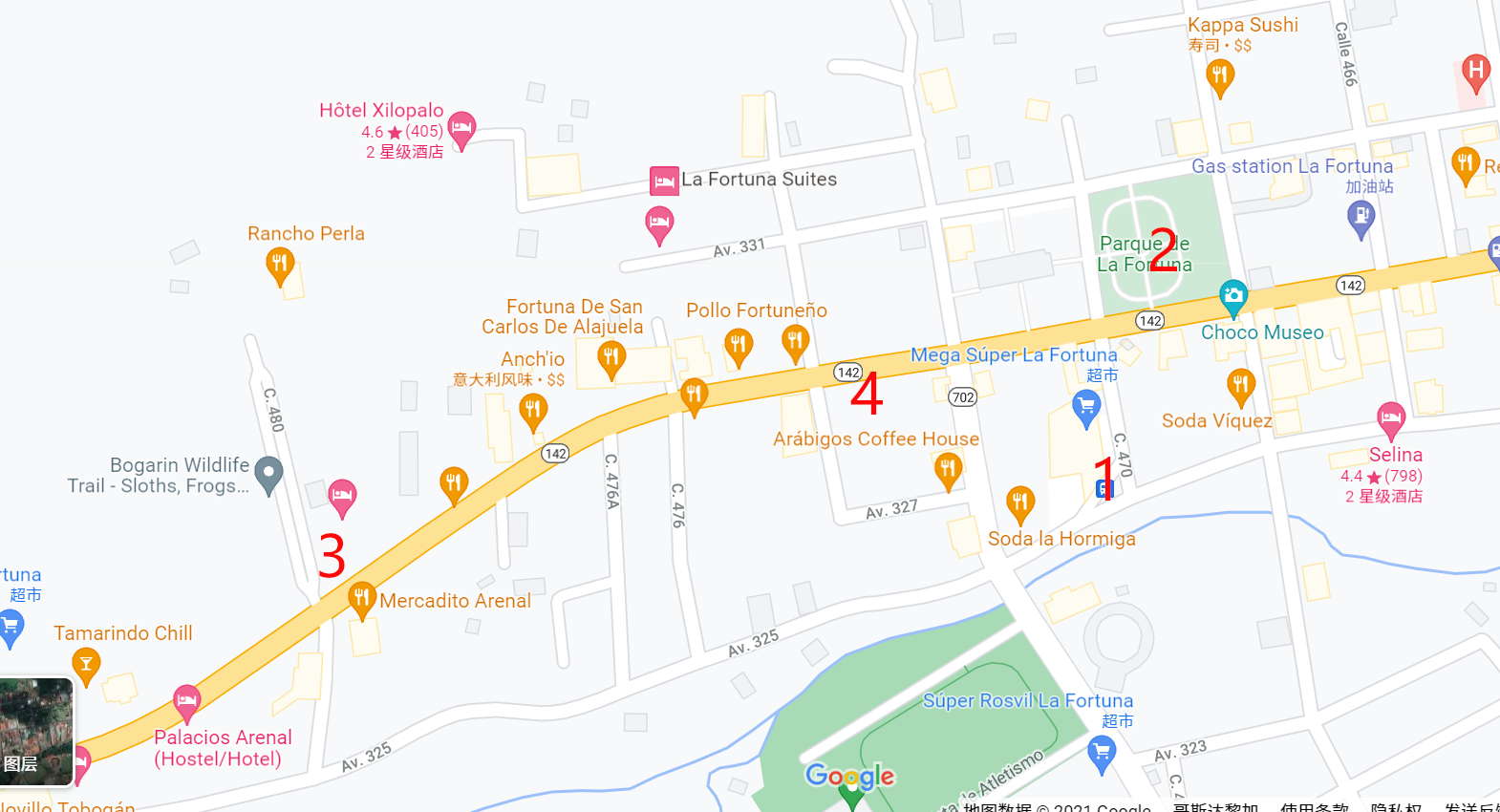1500x812 pixels.
Task: Open the map layers thumbnail
Action: pos(36,732)
